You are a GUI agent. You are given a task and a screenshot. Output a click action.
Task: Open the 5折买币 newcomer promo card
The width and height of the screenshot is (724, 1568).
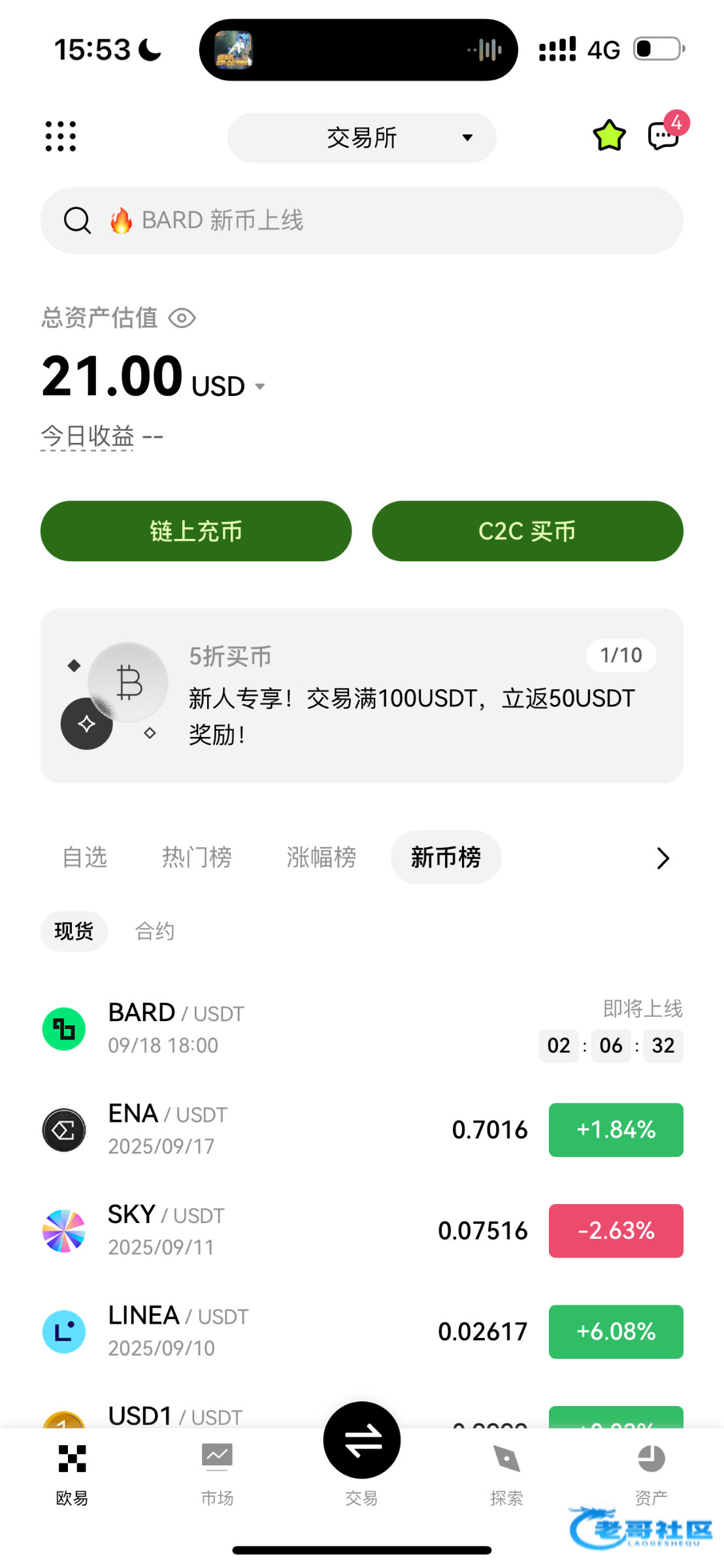tap(361, 696)
